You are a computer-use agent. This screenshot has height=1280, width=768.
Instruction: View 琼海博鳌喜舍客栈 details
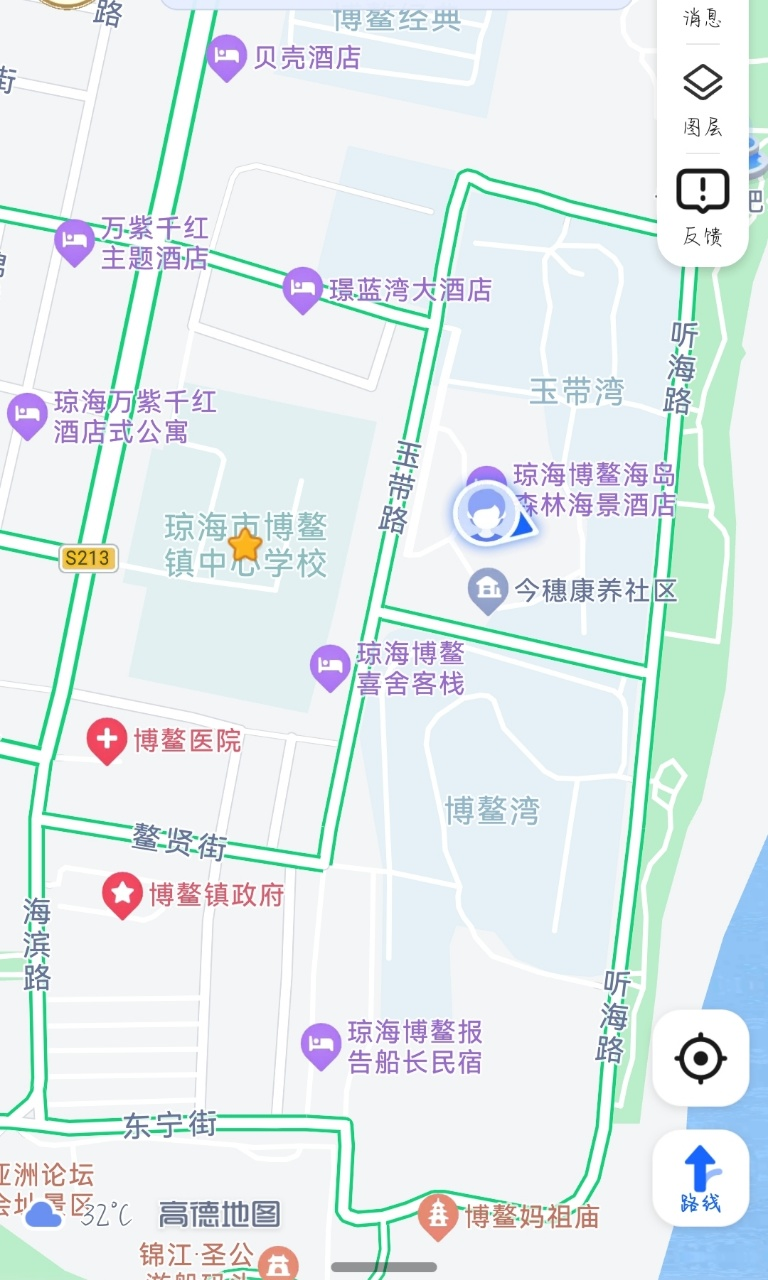[x=330, y=666]
